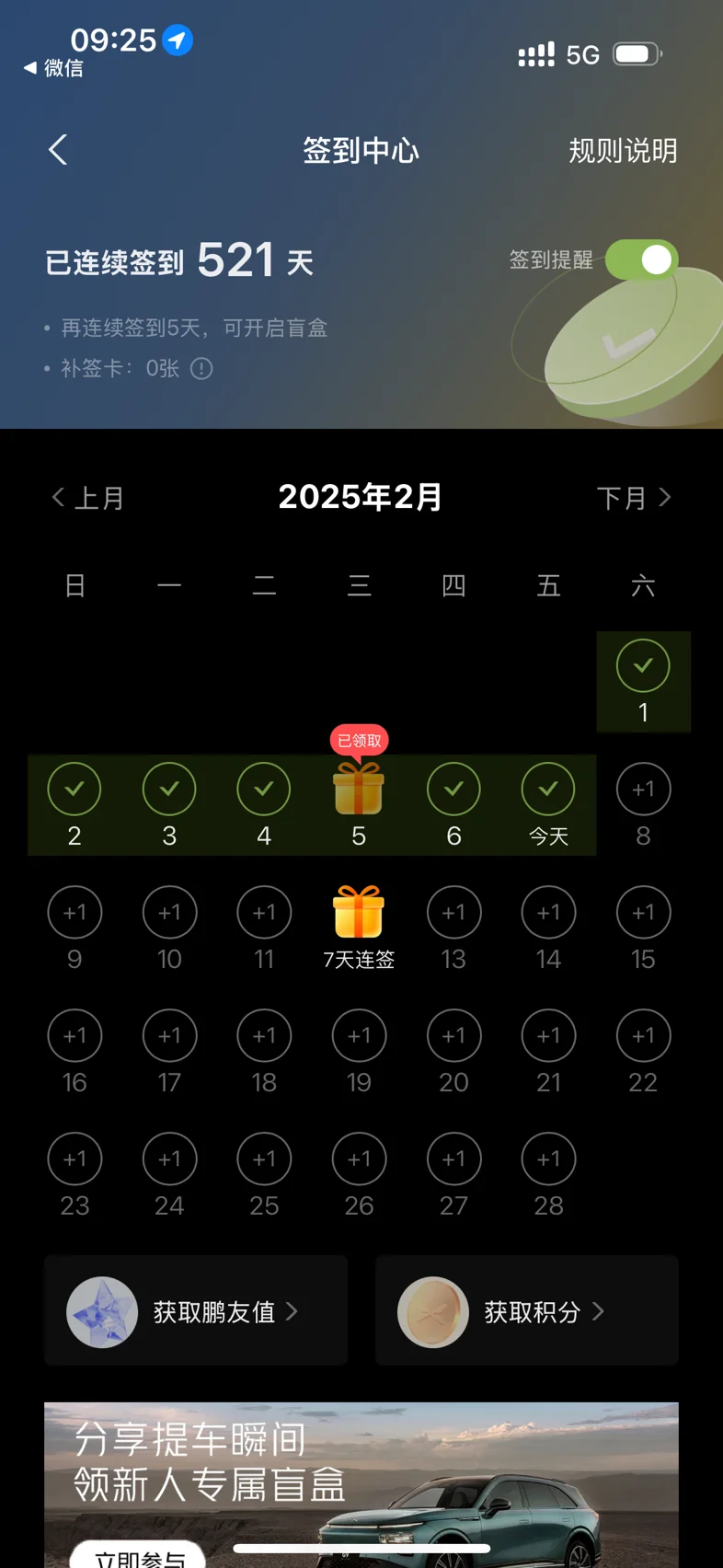This screenshot has width=723, height=1568.
Task: Select 今天 in the calendar
Action: [548, 804]
